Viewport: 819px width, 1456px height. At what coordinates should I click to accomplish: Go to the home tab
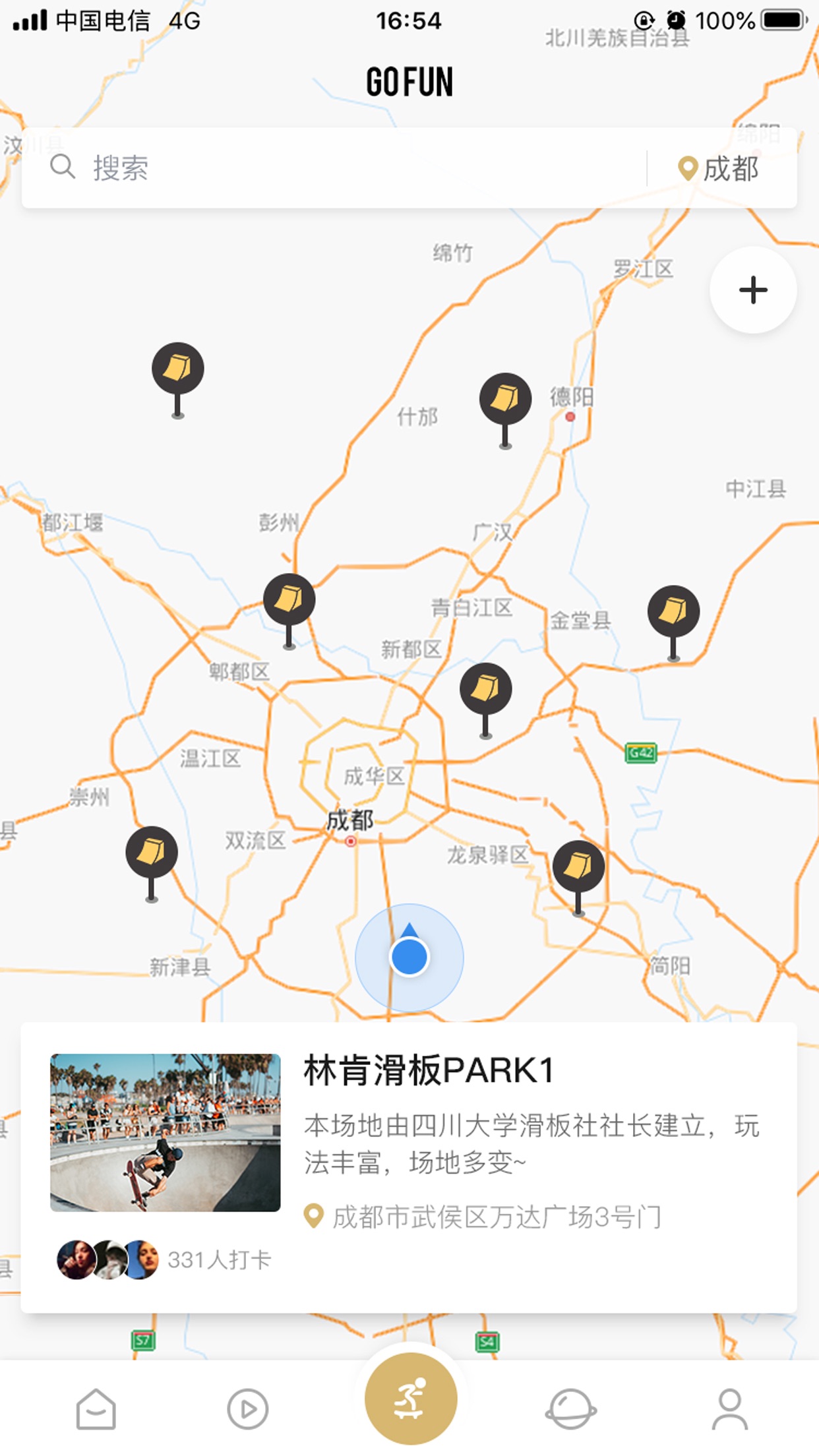(x=96, y=1410)
